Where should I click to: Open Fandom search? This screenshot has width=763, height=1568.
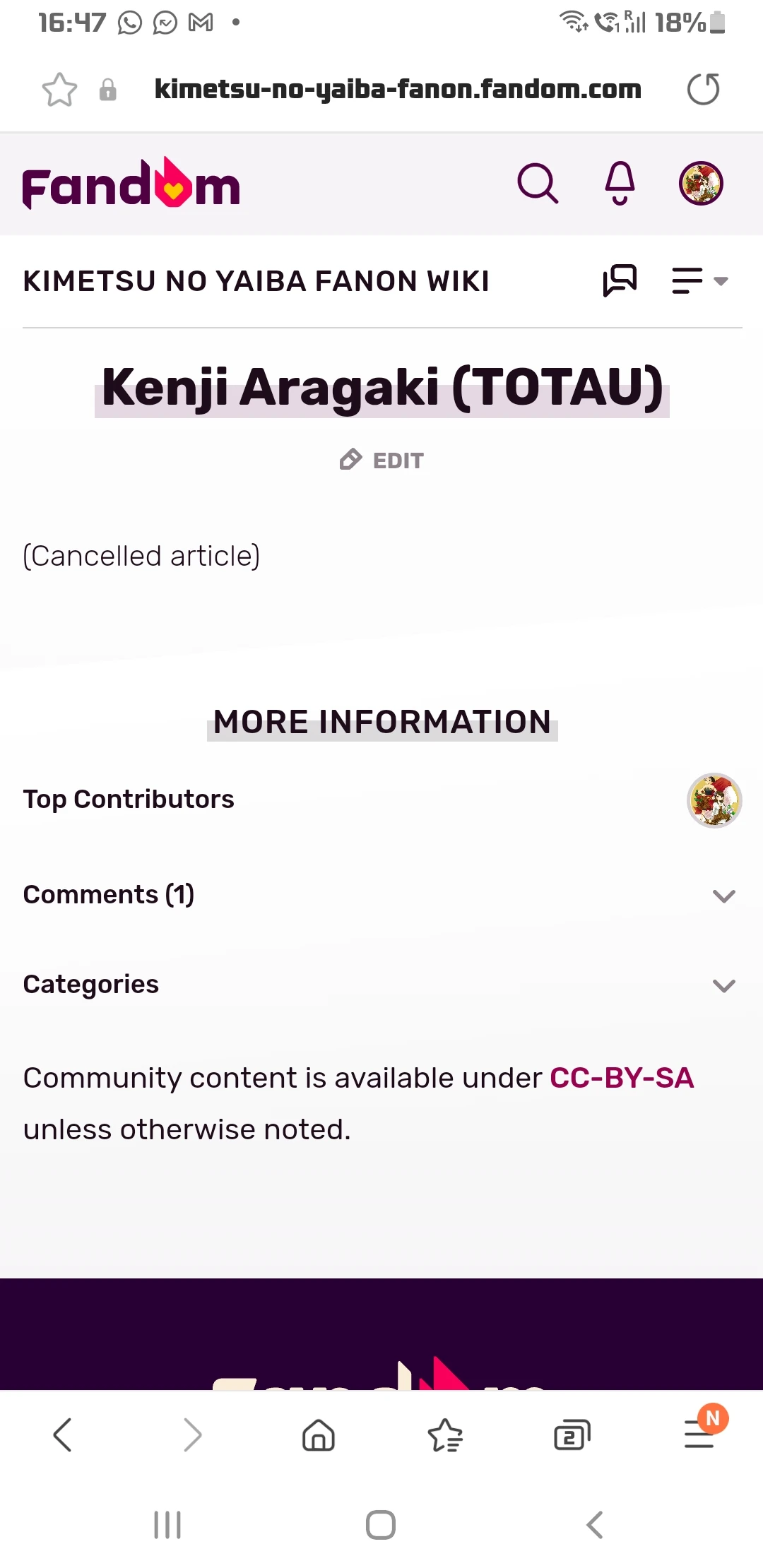click(x=538, y=184)
